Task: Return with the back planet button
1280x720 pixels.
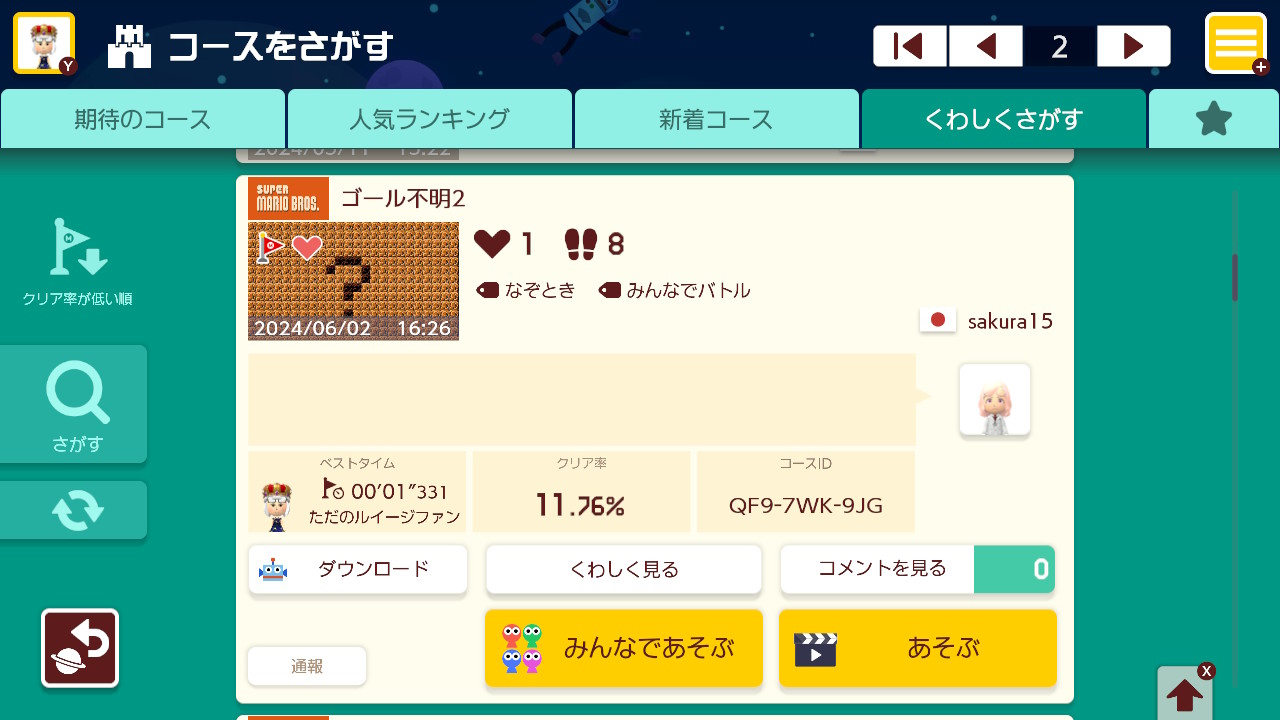Action: pos(80,648)
